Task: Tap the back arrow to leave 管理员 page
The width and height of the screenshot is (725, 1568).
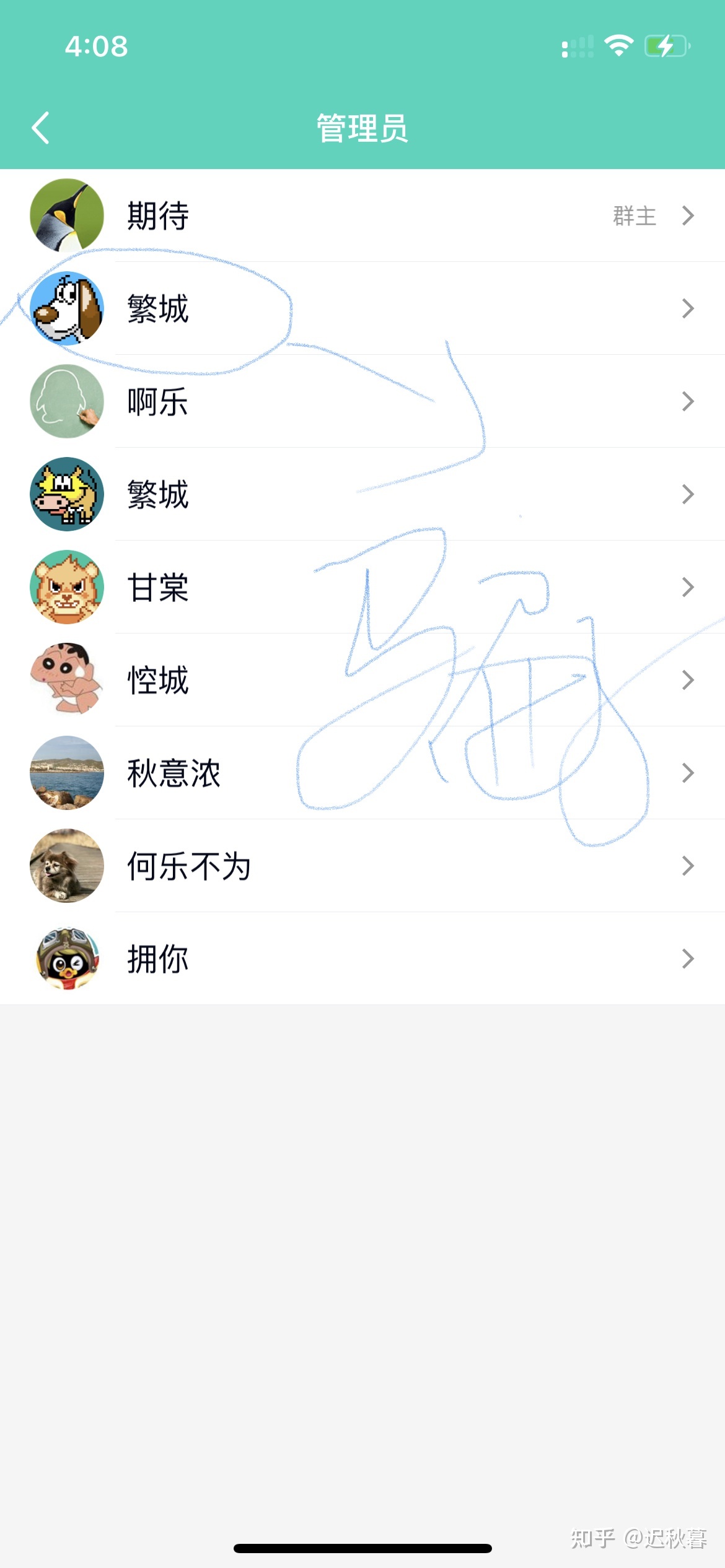Action: (40, 128)
